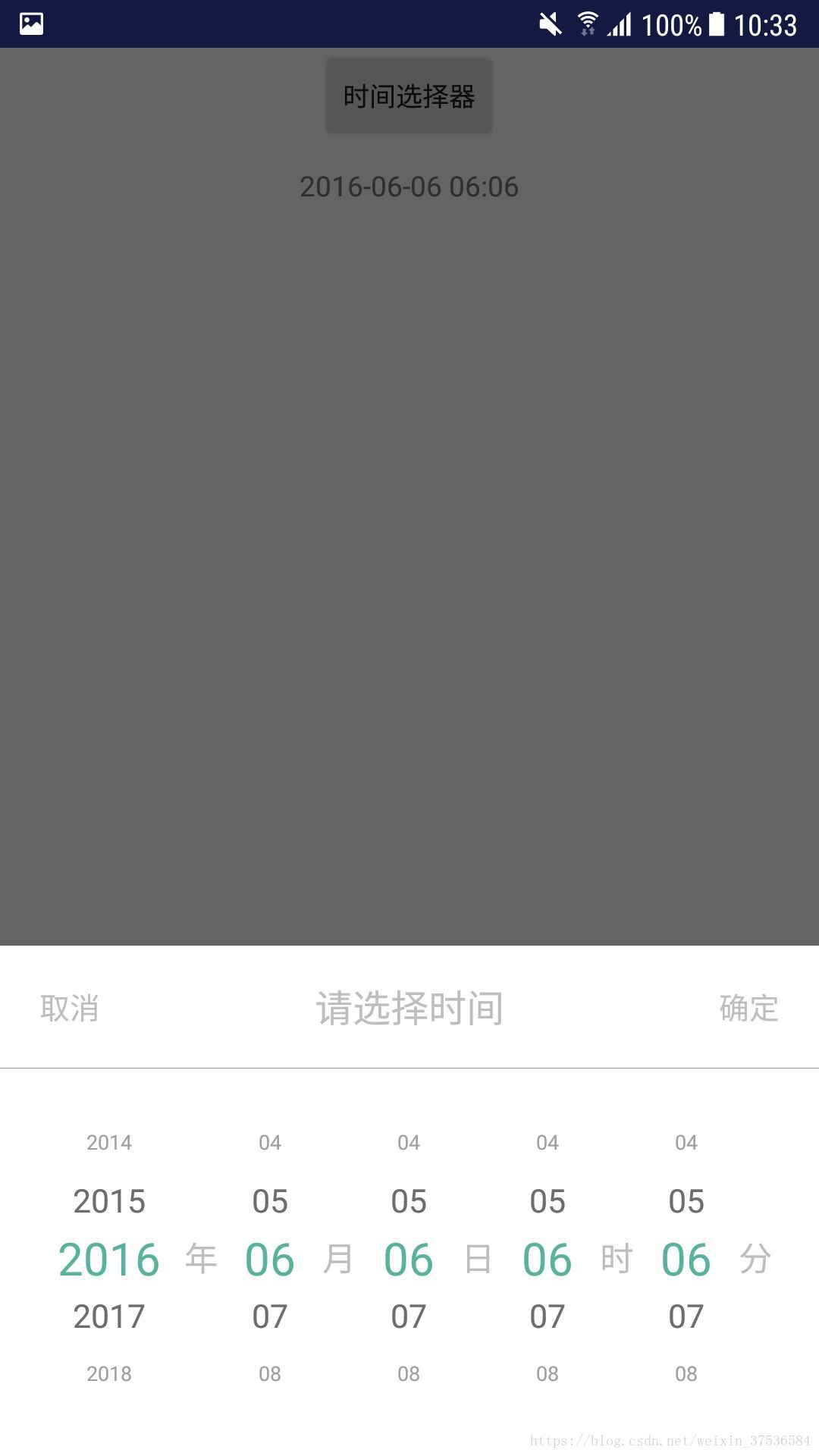Tap 取消 to cancel the time picker
The height and width of the screenshot is (1456, 819).
point(70,1009)
